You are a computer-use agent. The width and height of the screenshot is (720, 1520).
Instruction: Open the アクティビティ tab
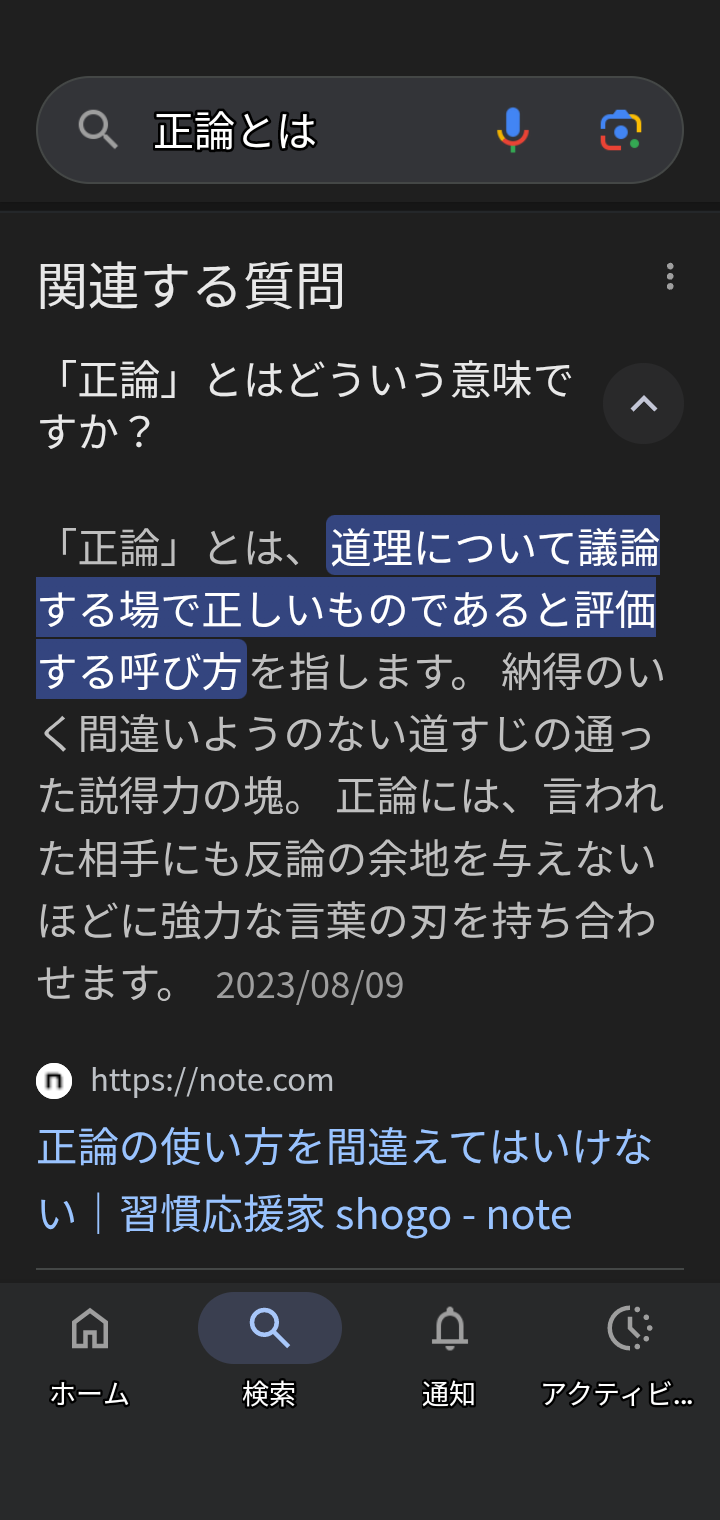(x=629, y=1351)
